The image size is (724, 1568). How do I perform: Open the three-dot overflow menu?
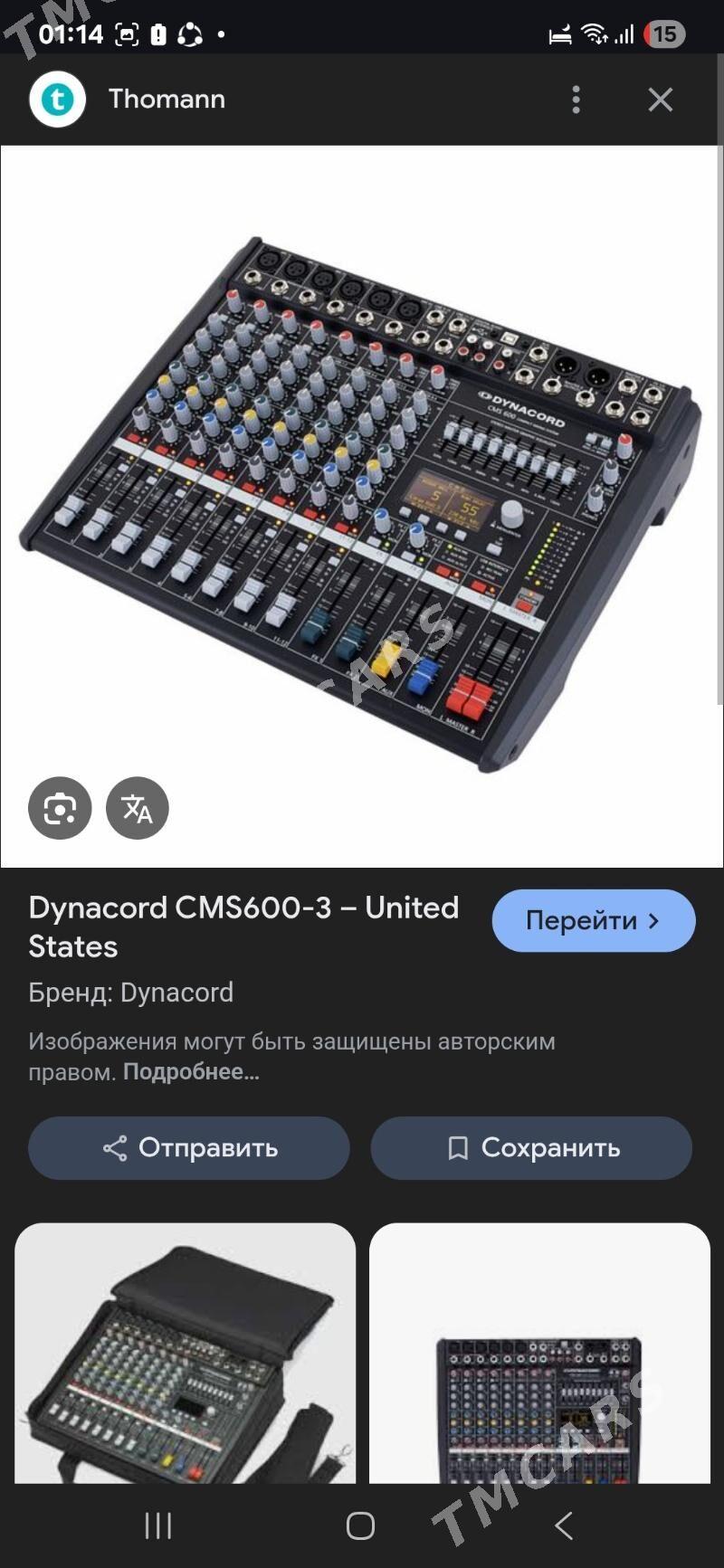(576, 100)
